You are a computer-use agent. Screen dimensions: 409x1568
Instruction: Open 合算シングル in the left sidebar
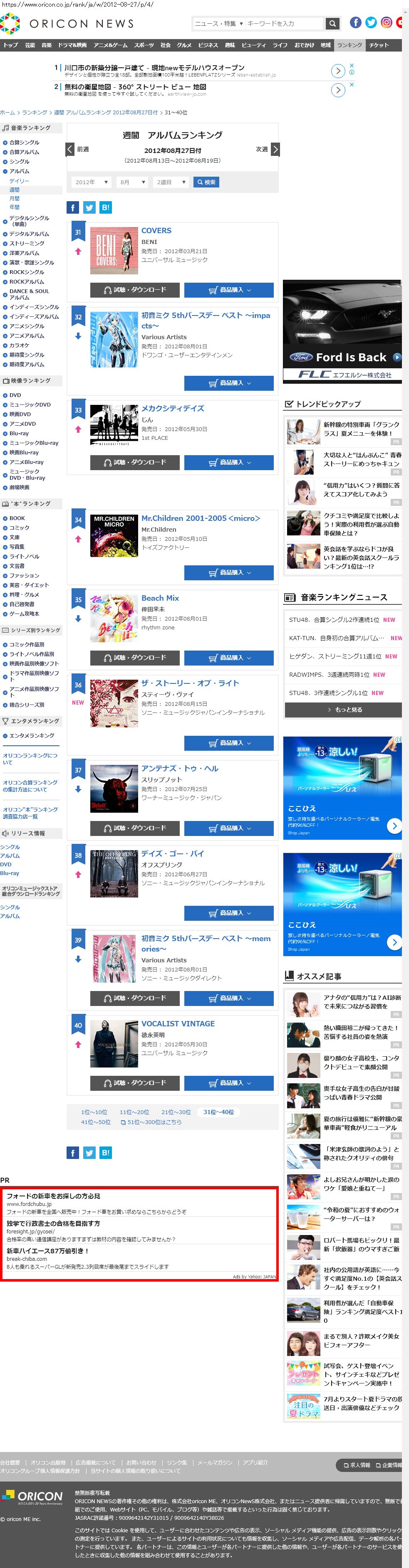[x=24, y=143]
